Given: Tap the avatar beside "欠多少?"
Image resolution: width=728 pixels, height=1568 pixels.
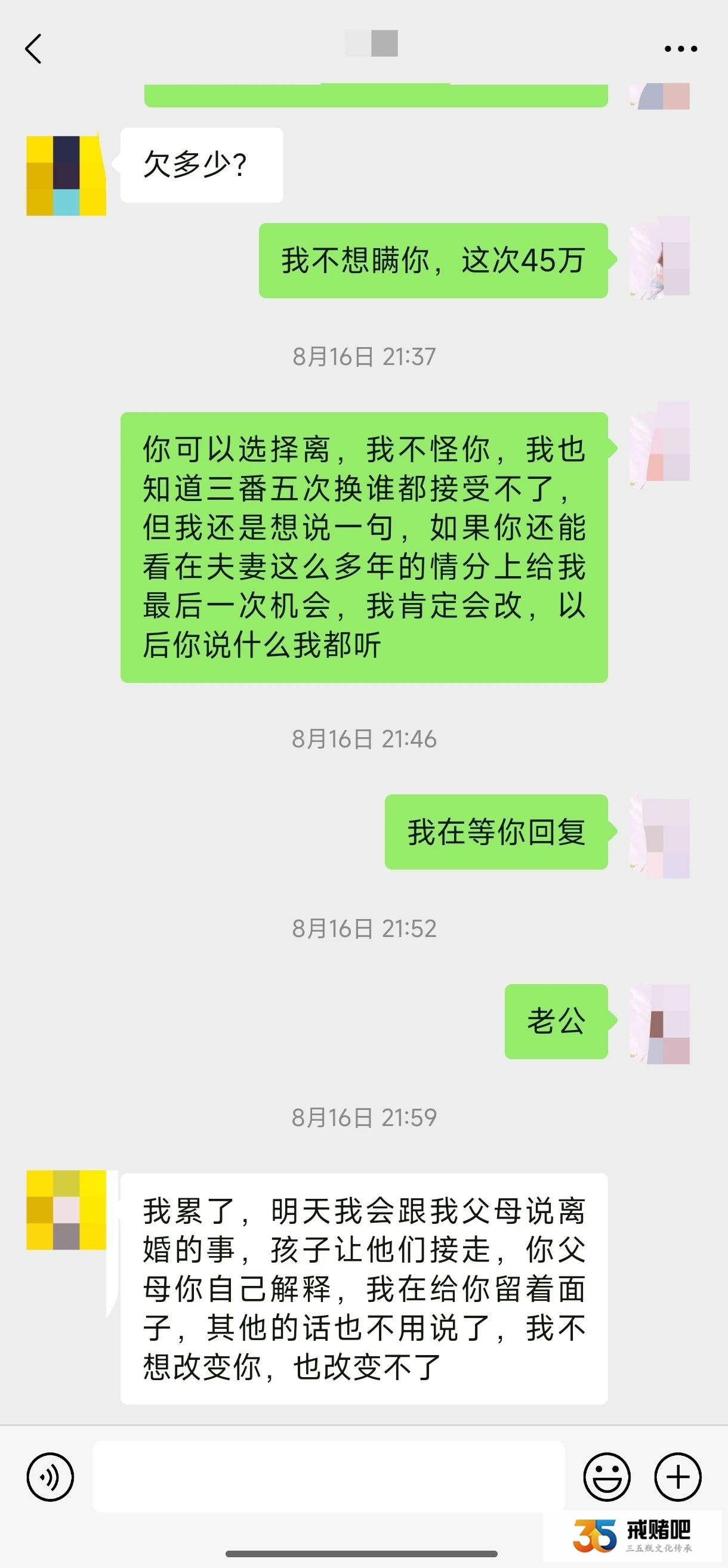Looking at the screenshot, I should (66, 175).
